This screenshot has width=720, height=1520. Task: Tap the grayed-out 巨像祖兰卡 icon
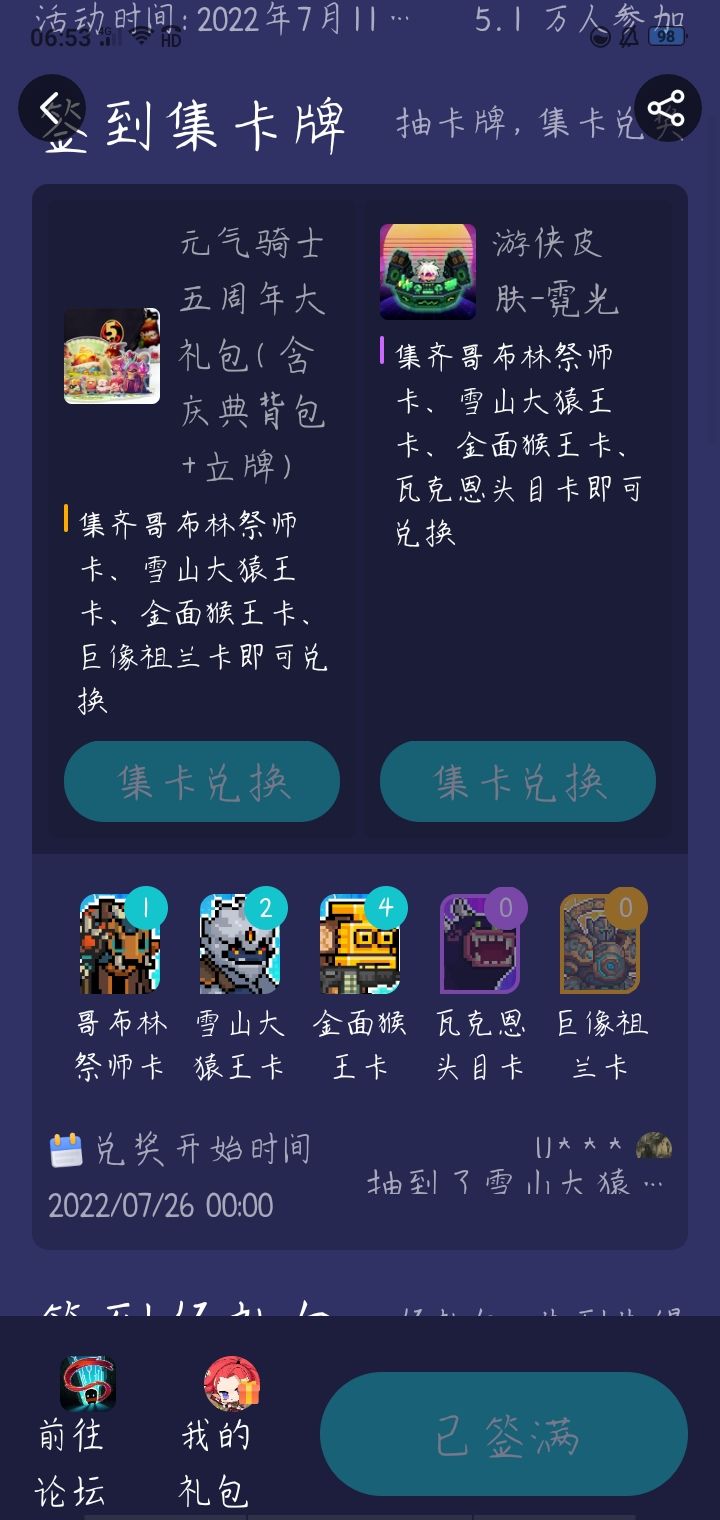pyautogui.click(x=601, y=945)
